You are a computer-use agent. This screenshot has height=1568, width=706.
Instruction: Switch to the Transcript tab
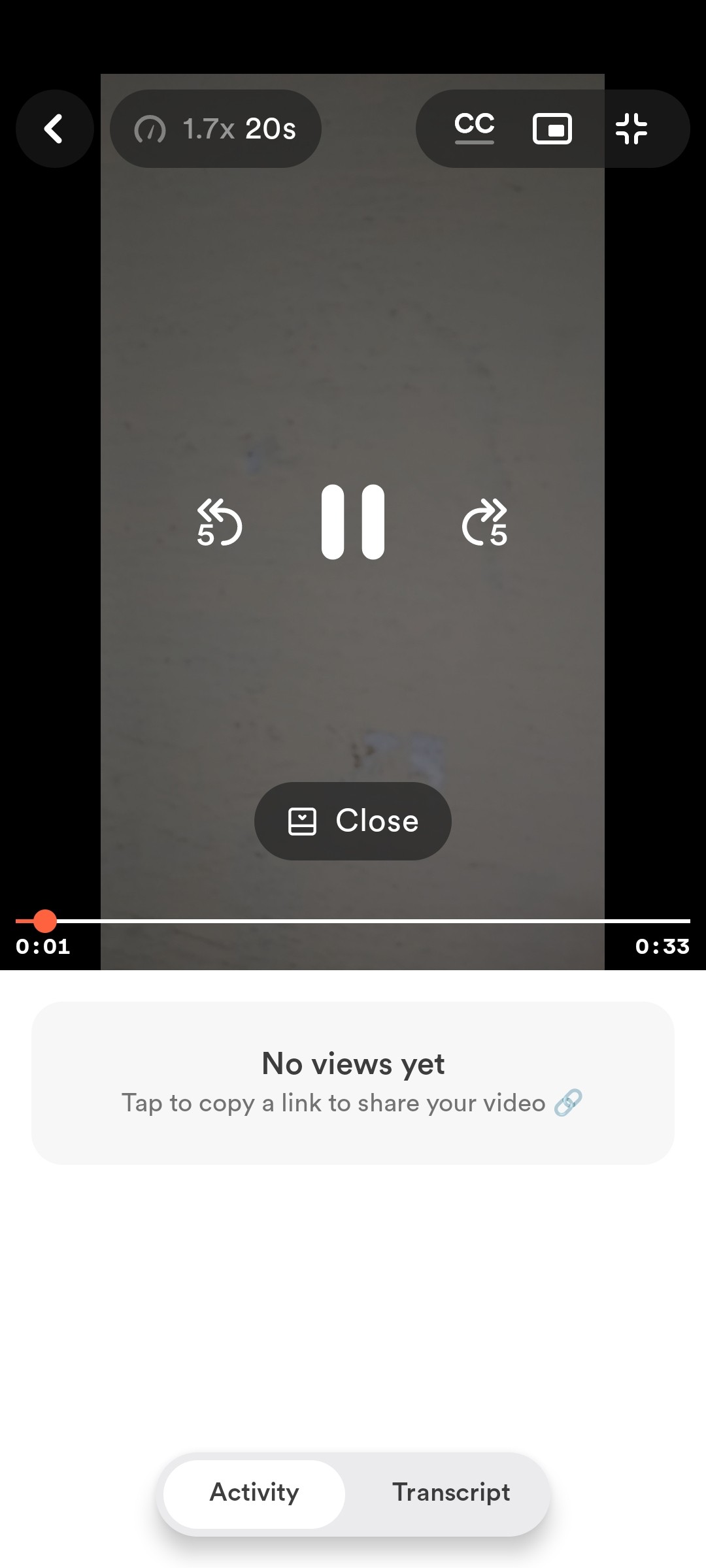pos(451,1493)
